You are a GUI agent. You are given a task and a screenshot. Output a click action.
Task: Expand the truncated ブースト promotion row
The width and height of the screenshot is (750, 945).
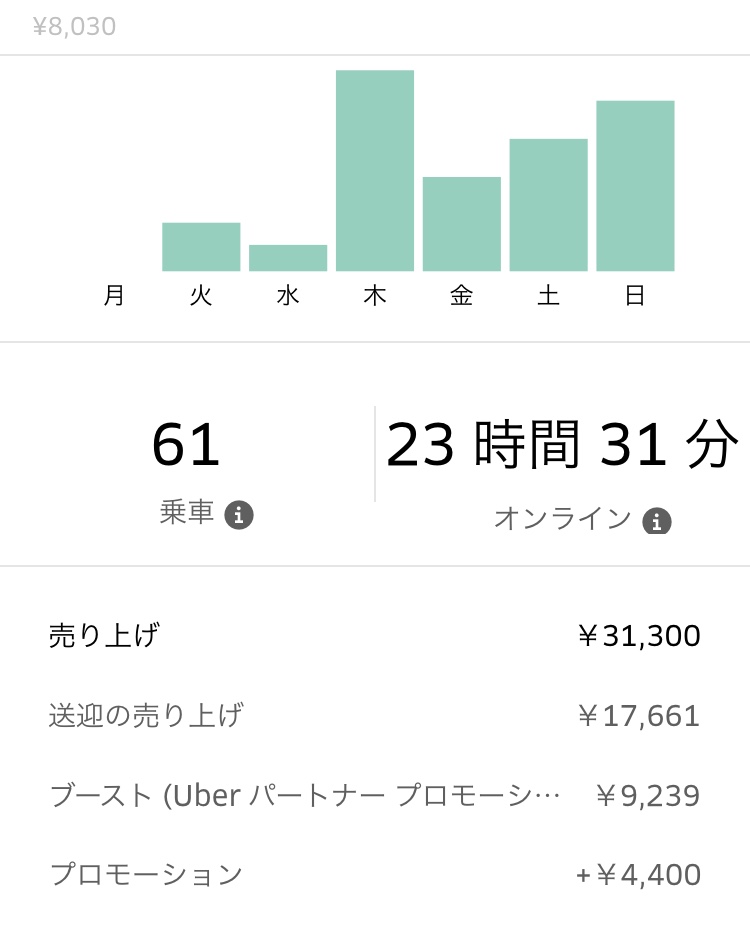tap(375, 795)
